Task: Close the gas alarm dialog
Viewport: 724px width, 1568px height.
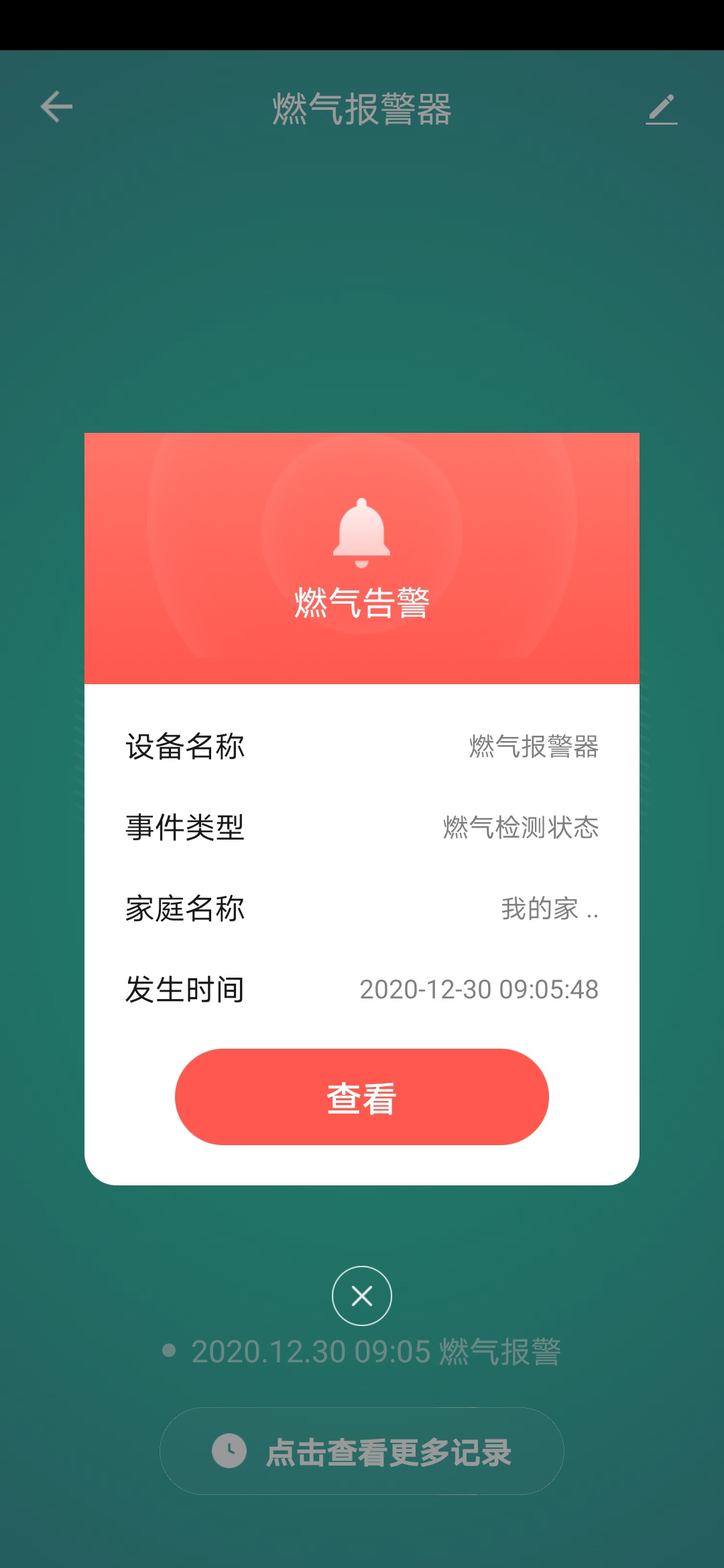Action: point(362,1296)
